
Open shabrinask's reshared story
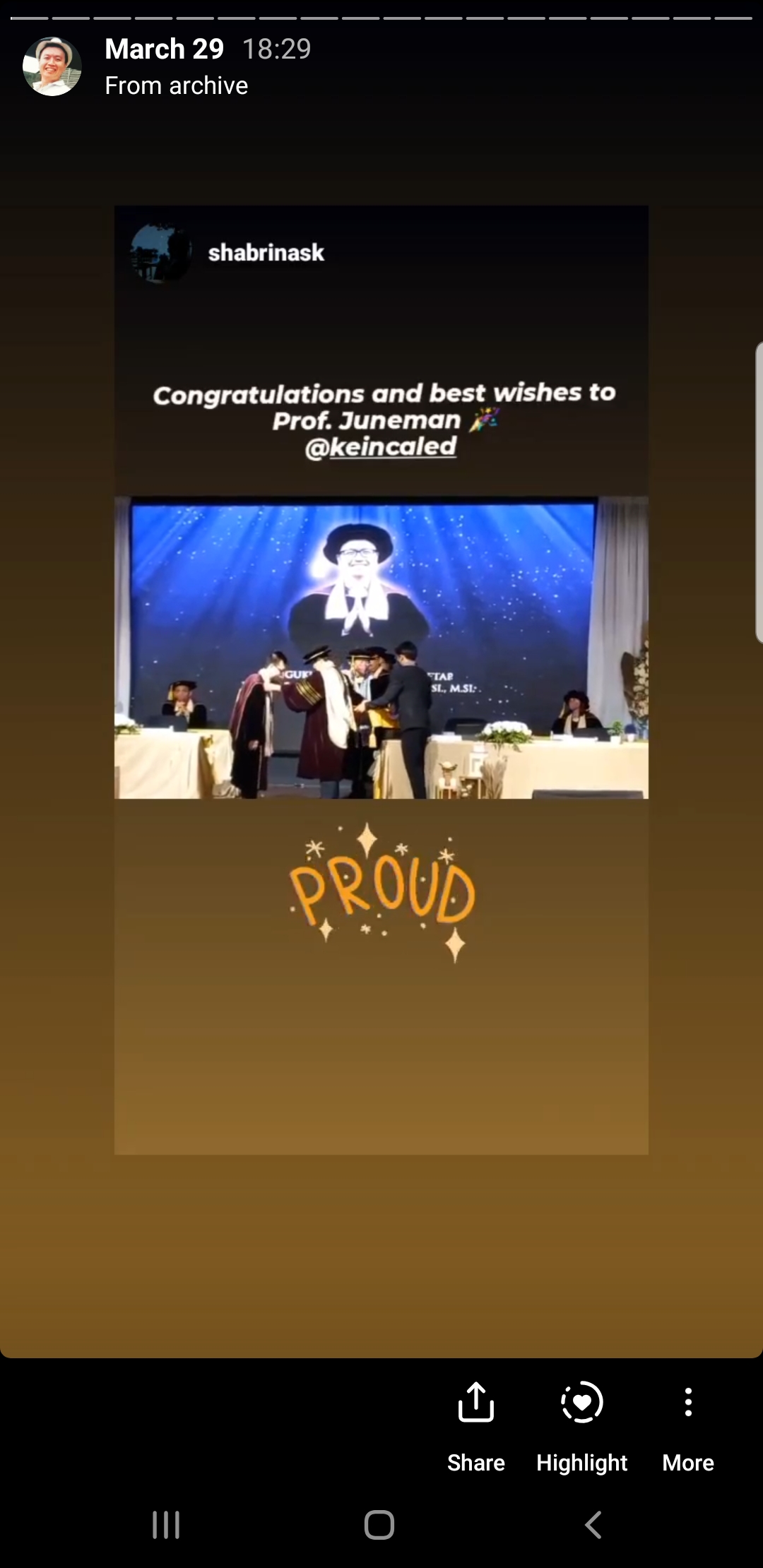(266, 253)
